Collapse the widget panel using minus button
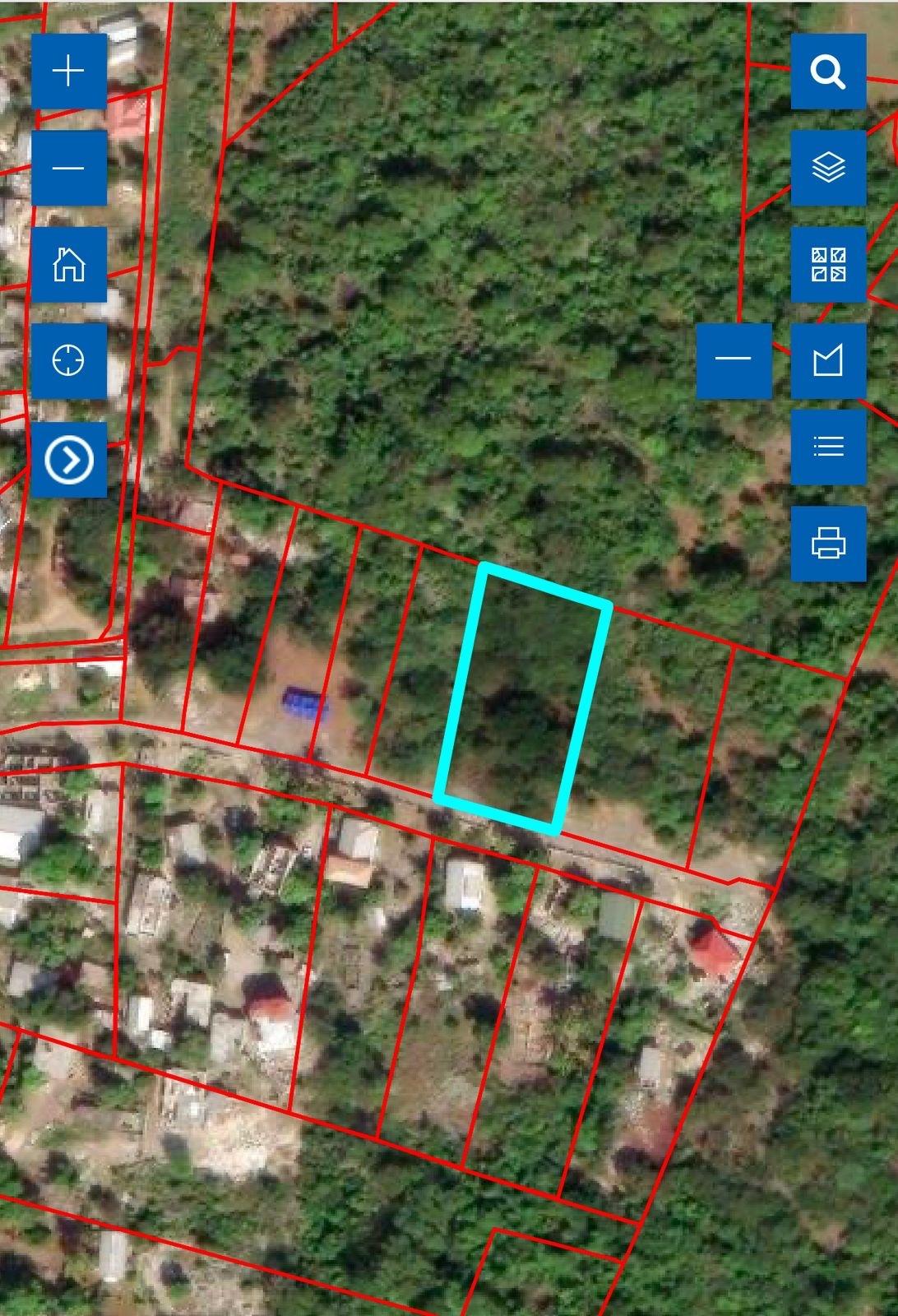The width and height of the screenshot is (898, 1316). (734, 359)
